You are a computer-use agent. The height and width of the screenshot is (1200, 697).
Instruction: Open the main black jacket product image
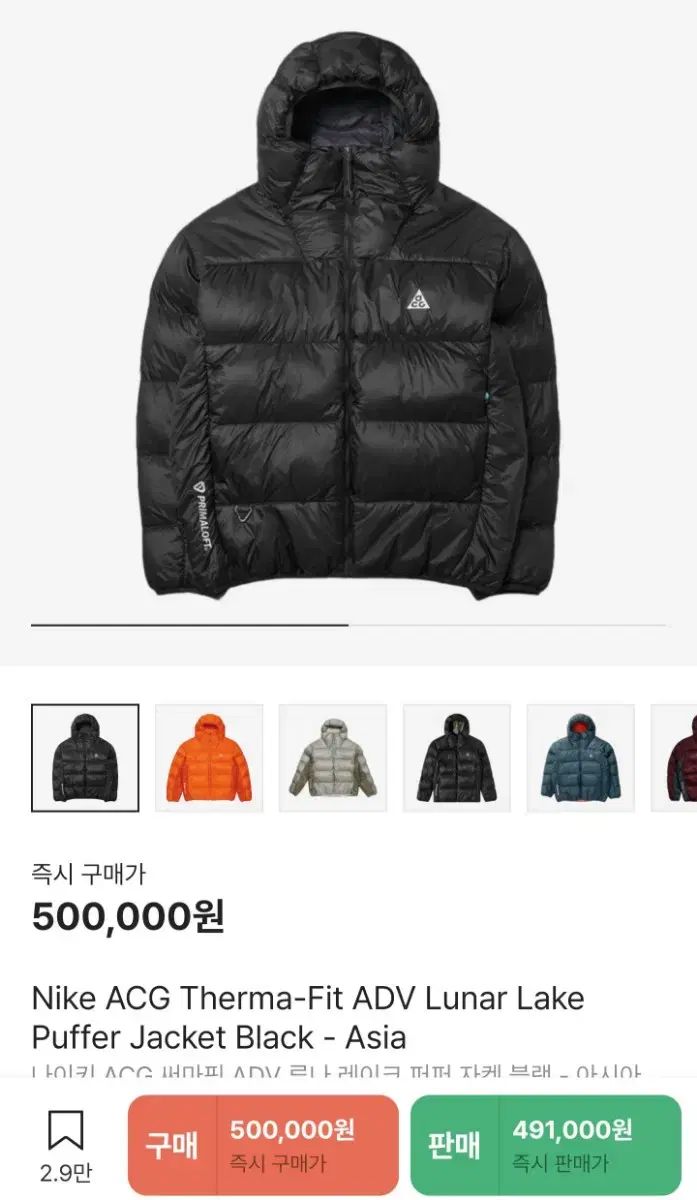(350, 320)
